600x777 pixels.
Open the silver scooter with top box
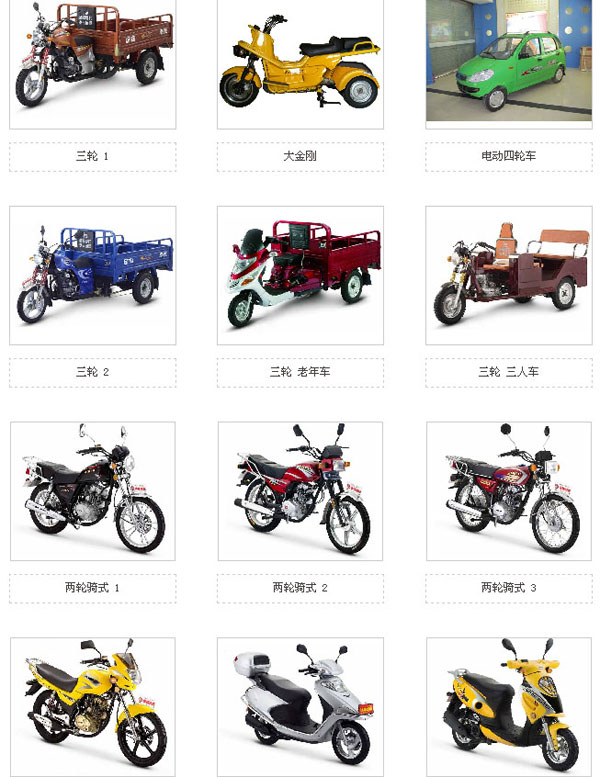(300, 705)
